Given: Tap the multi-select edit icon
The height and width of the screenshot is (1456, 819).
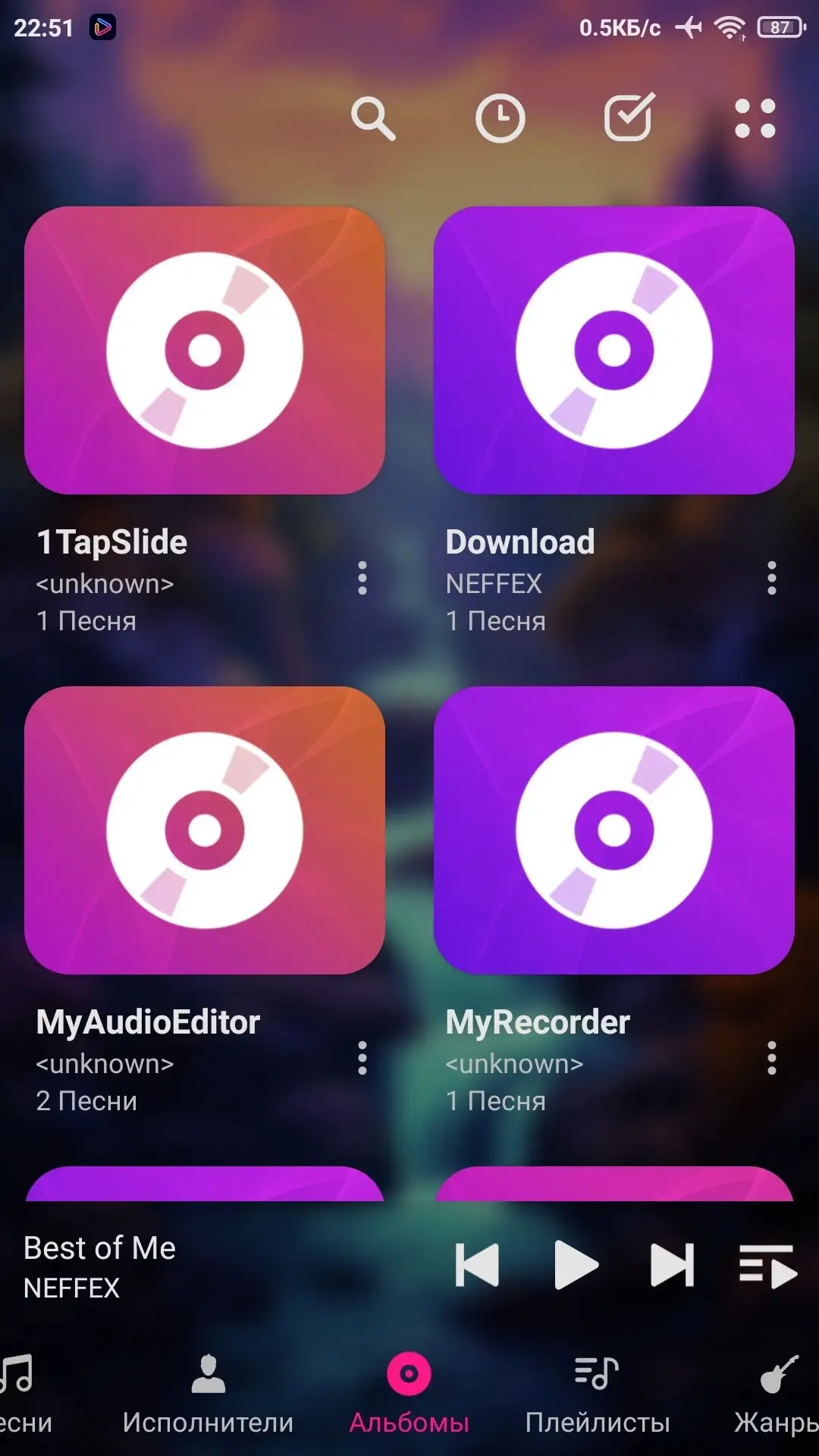Looking at the screenshot, I should tap(629, 118).
